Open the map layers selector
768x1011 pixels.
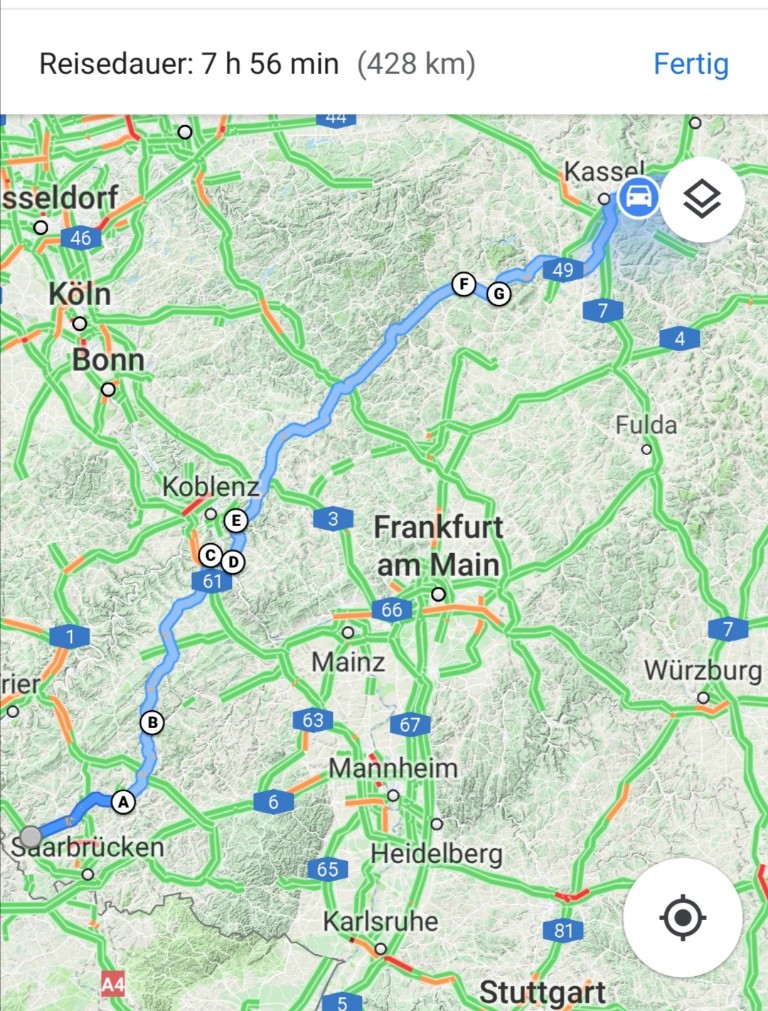(702, 199)
